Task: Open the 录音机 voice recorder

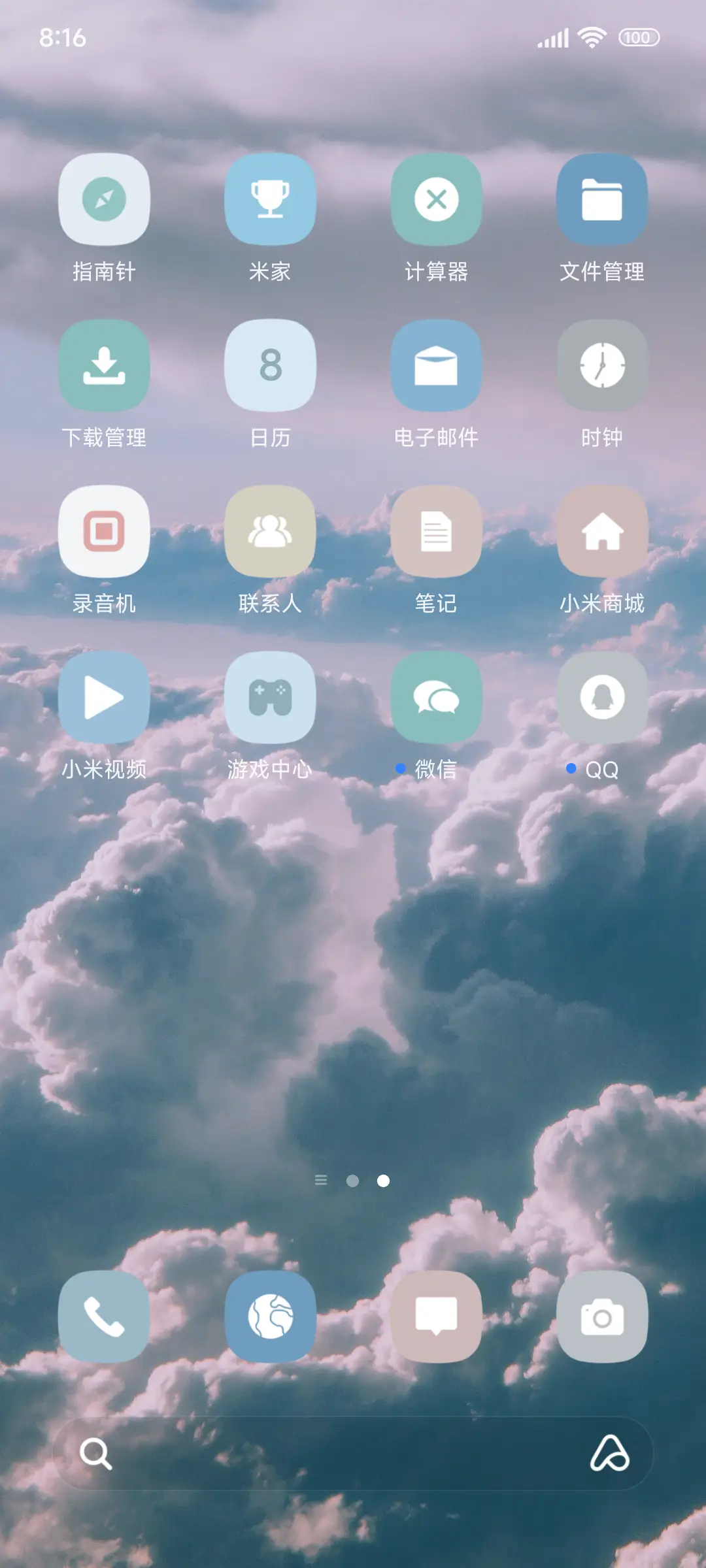Action: [105, 532]
